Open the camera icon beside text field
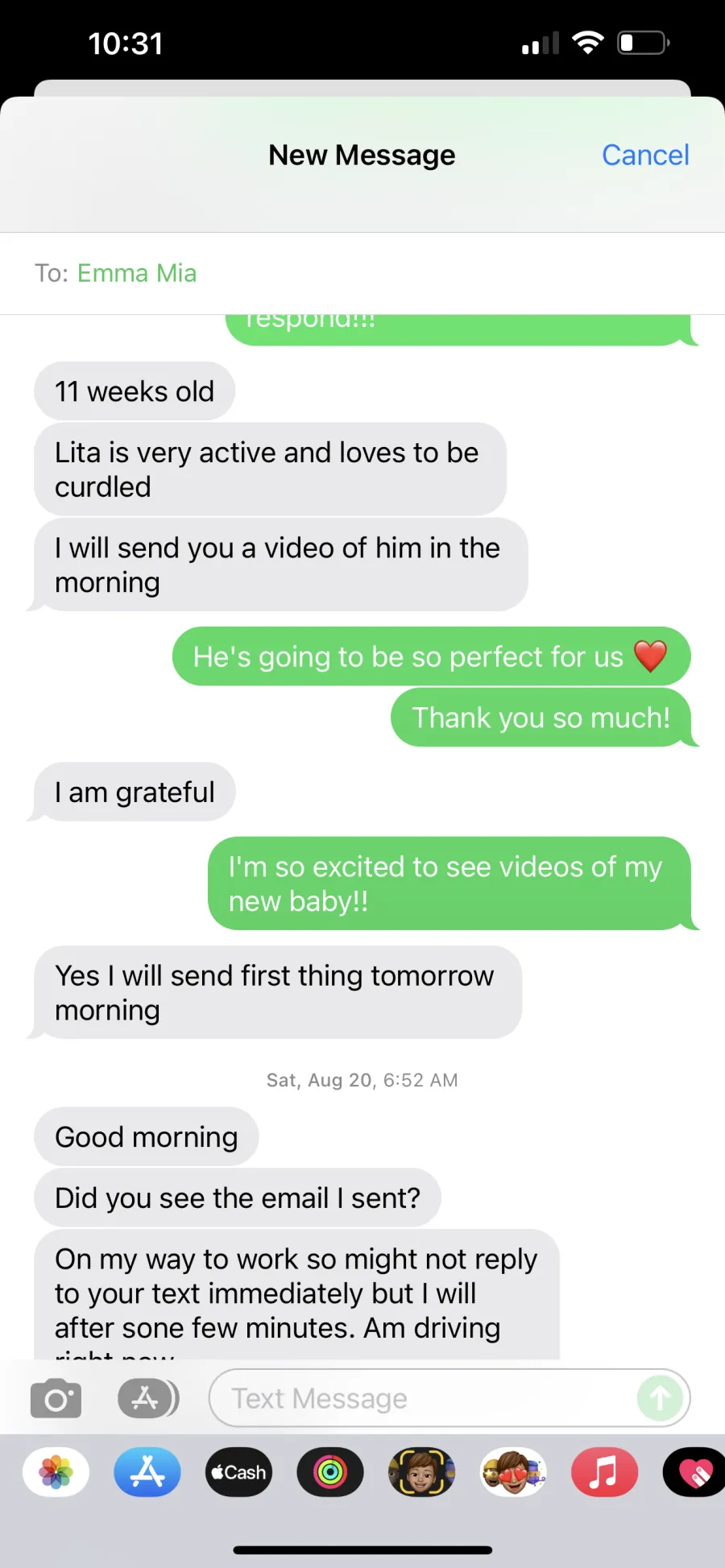 (x=56, y=1398)
